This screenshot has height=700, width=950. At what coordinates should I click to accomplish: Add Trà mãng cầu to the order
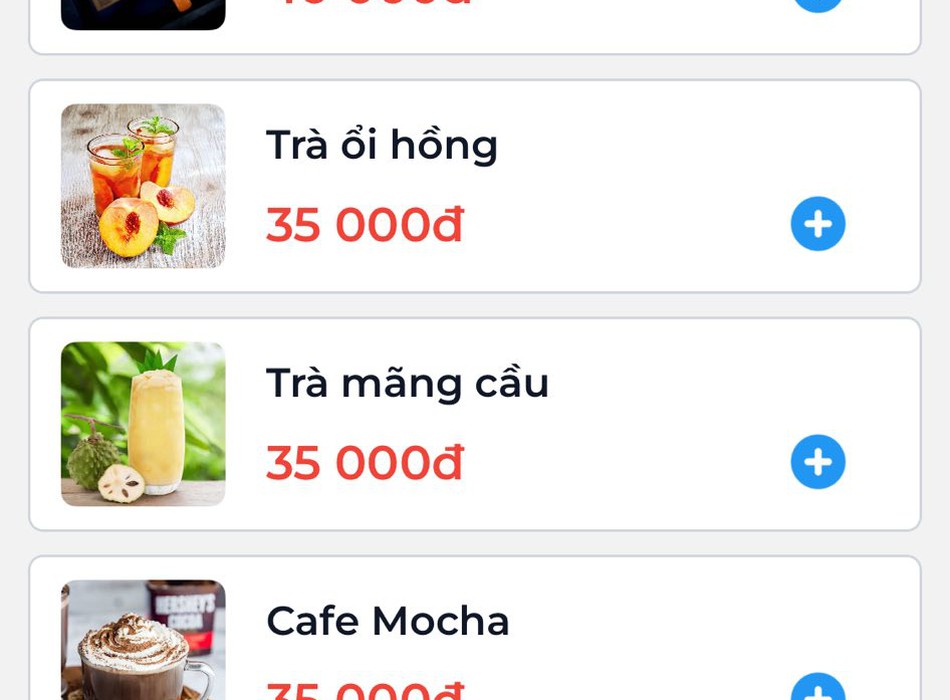coord(818,462)
